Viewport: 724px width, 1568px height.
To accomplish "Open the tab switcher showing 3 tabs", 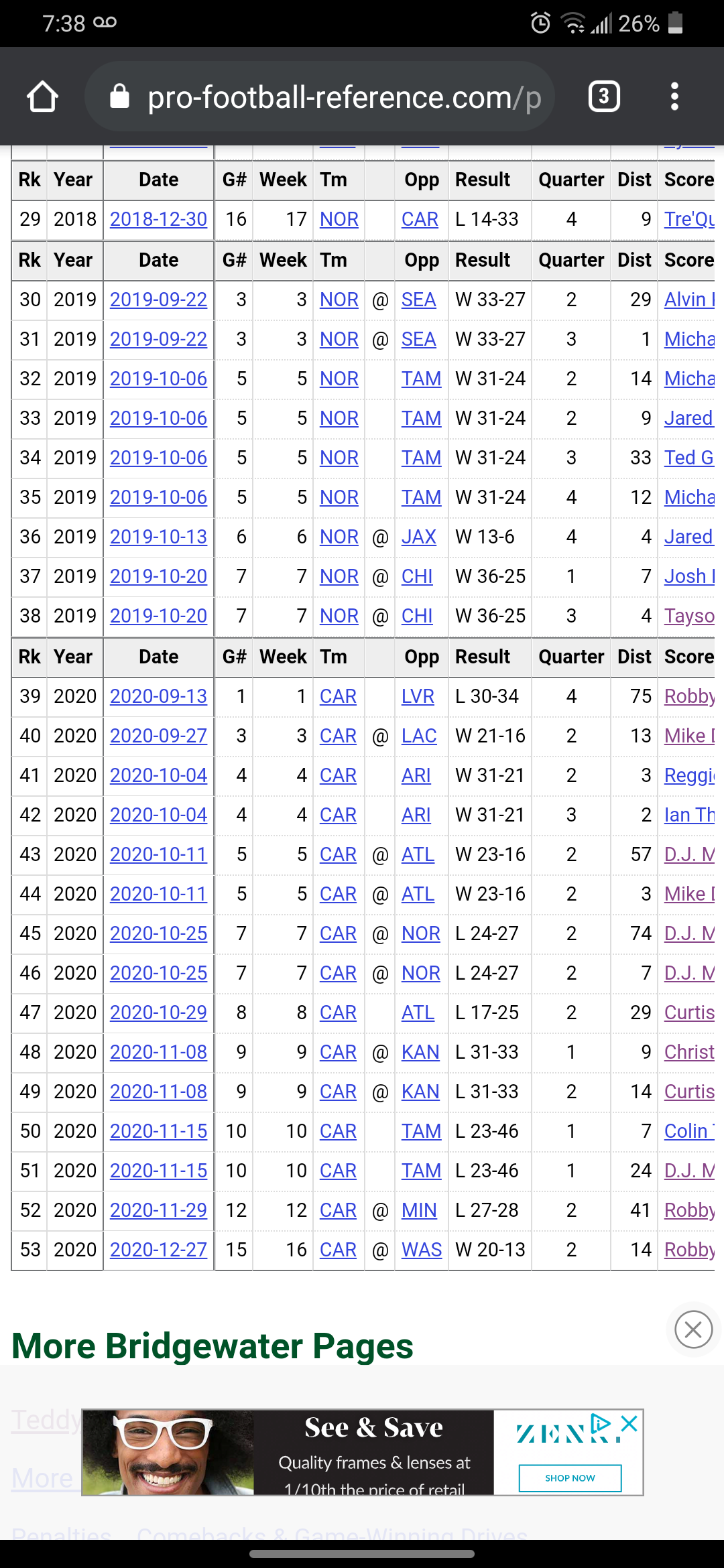I will 604,96.
